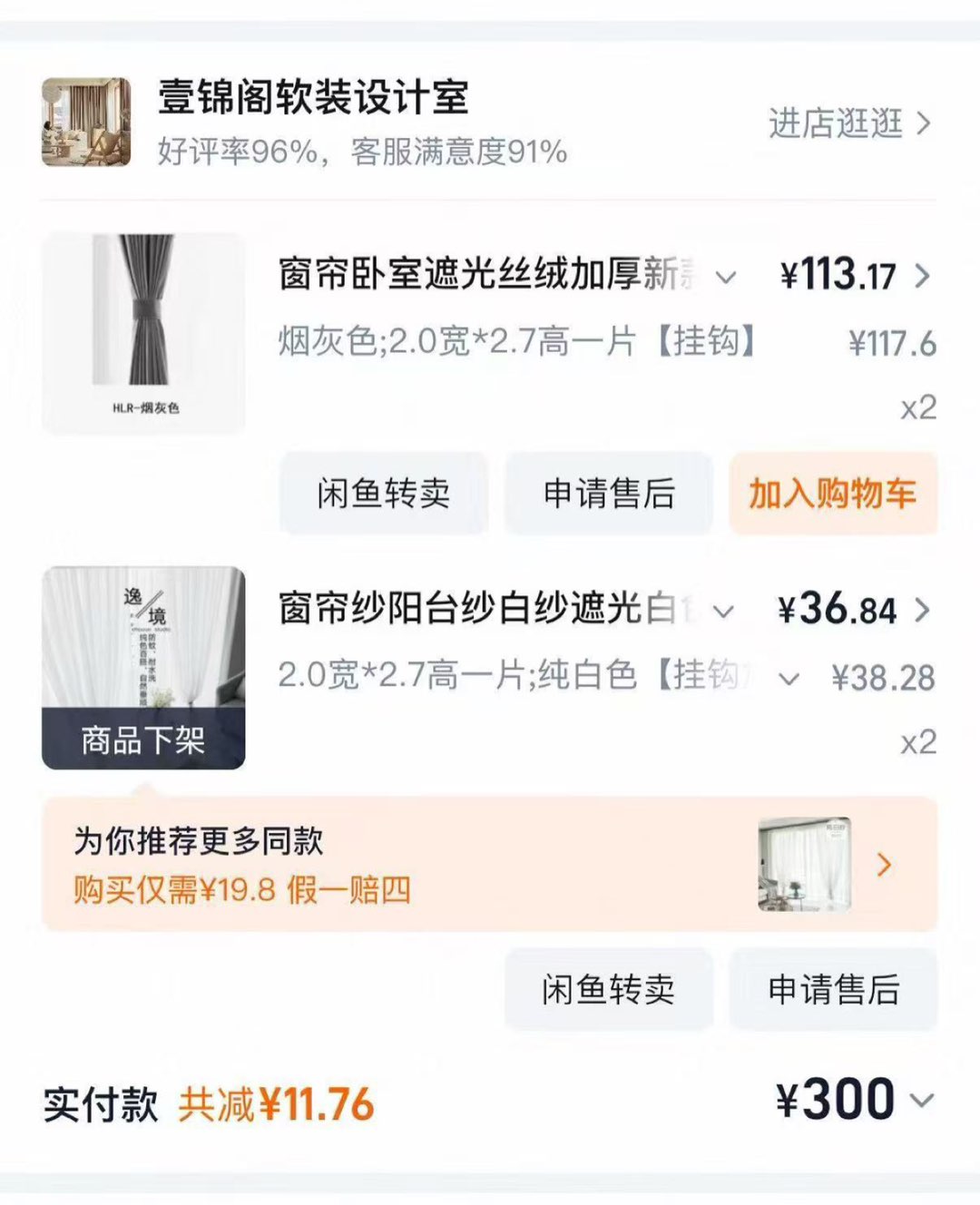View price details for ¥113.17 item
The width and height of the screenshot is (980, 1205).
coord(922,276)
